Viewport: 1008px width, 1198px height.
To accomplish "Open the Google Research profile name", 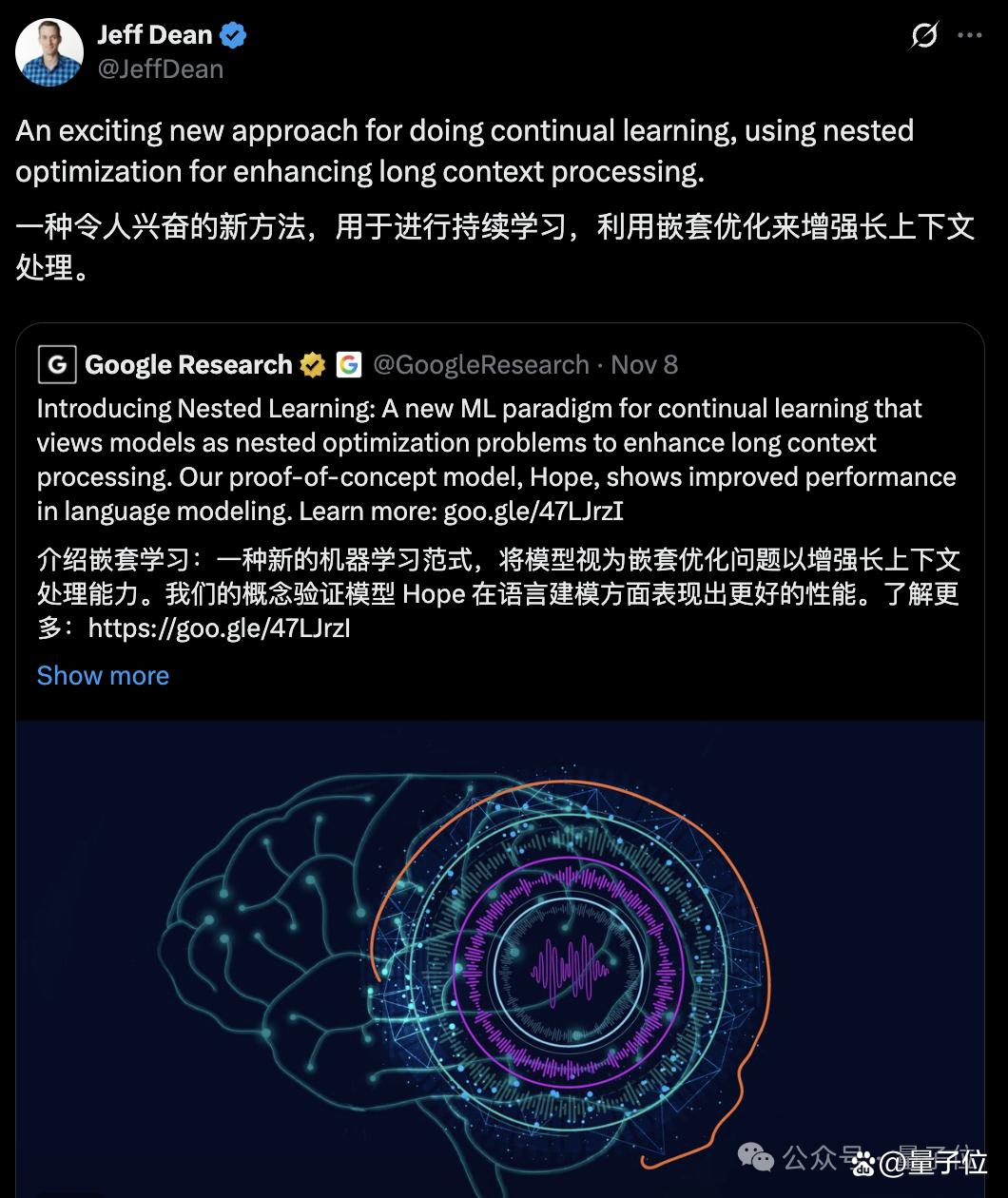I will (188, 364).
